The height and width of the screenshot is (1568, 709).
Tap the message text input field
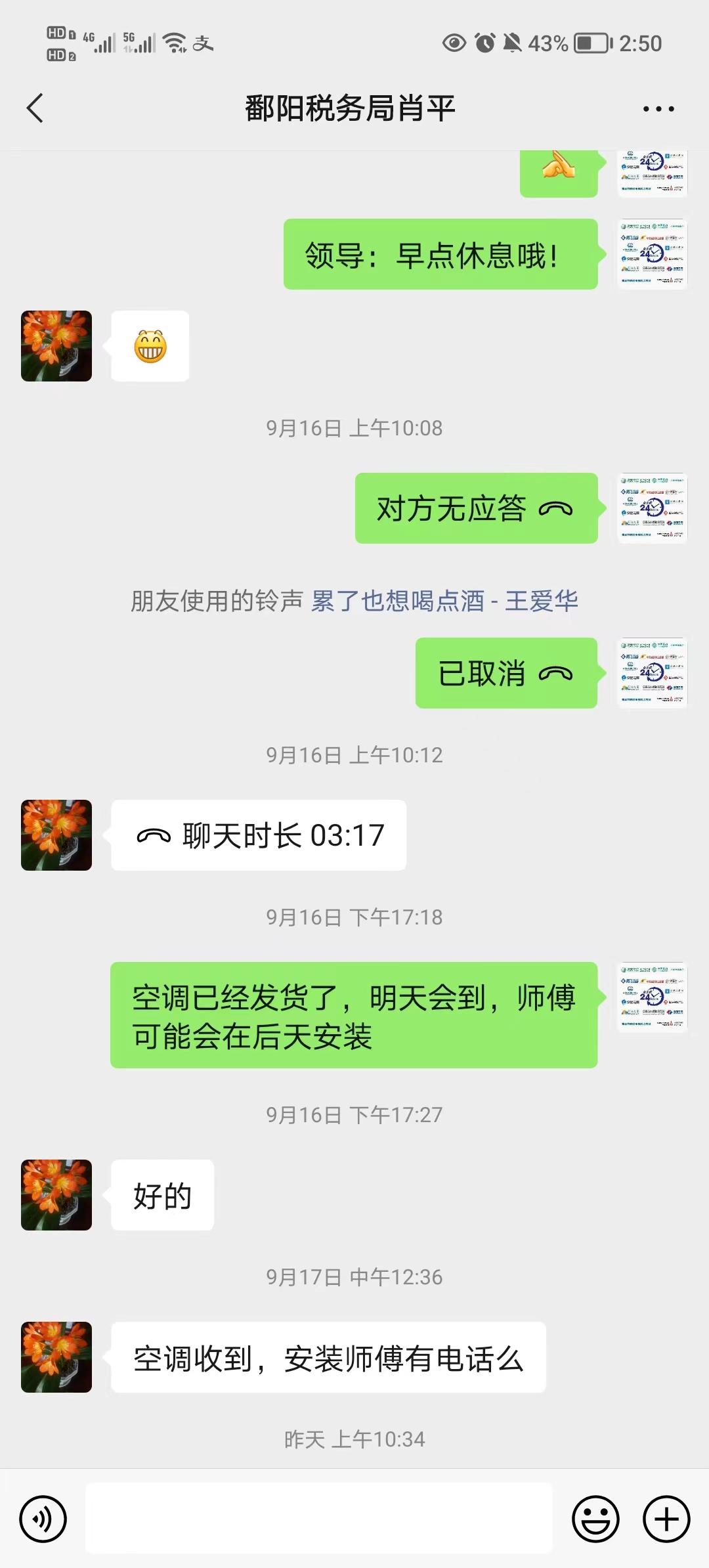click(319, 1518)
